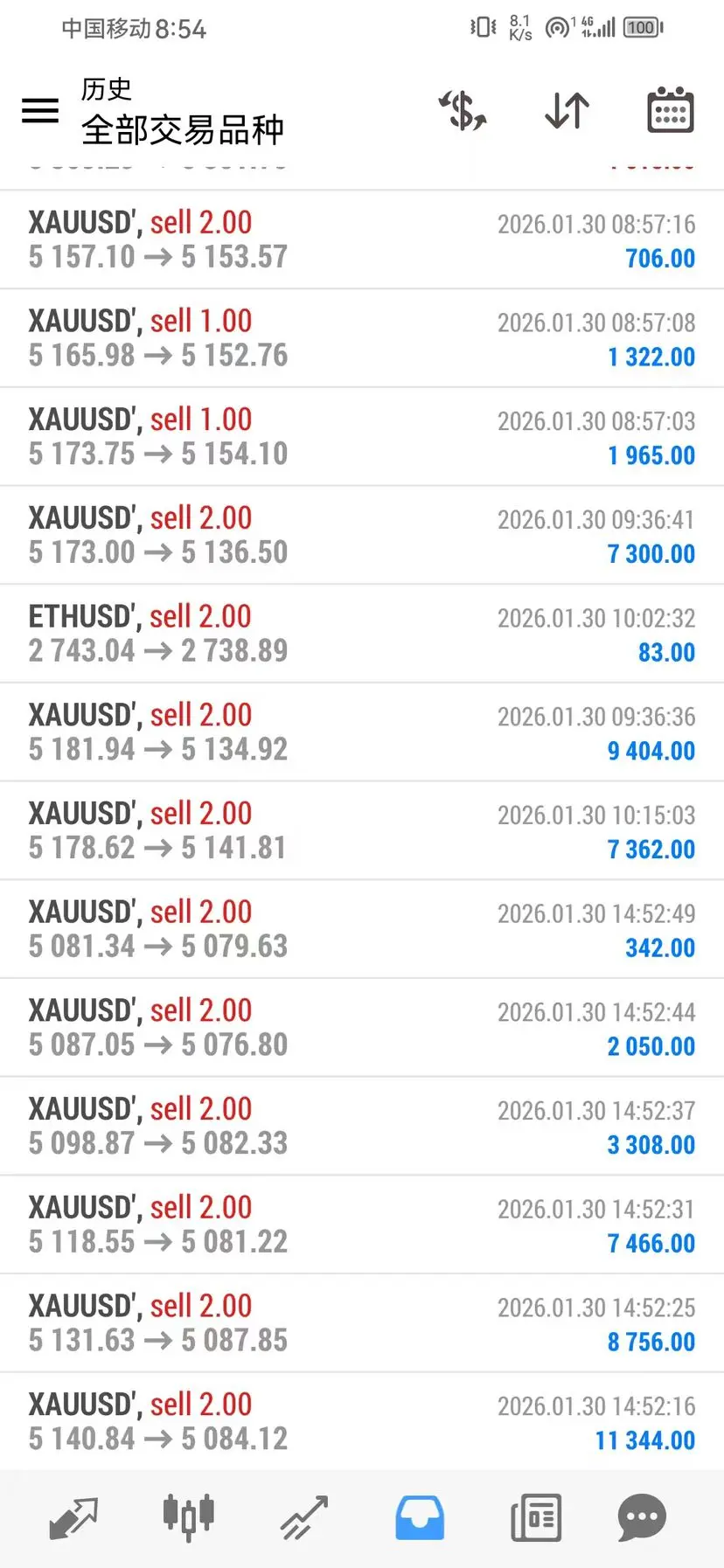724x1568 pixels.
Task: Expand the XAUUSD trade with 7 300.00 profit
Action: (361, 535)
